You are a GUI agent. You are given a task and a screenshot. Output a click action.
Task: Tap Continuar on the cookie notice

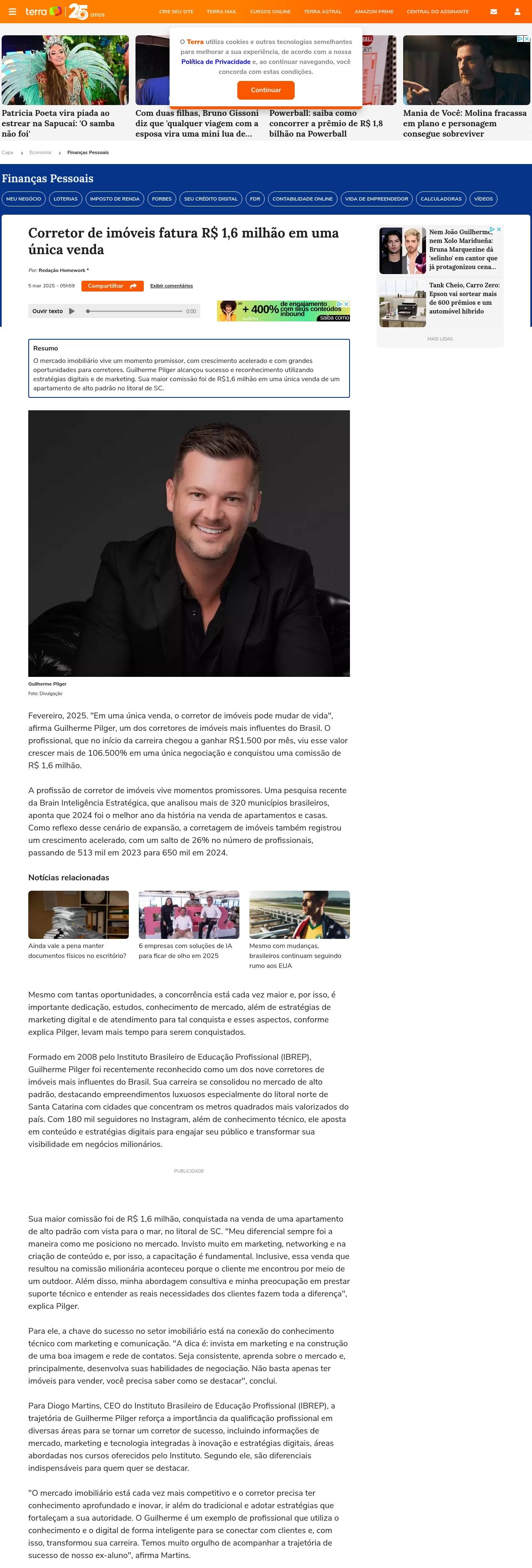[266, 90]
